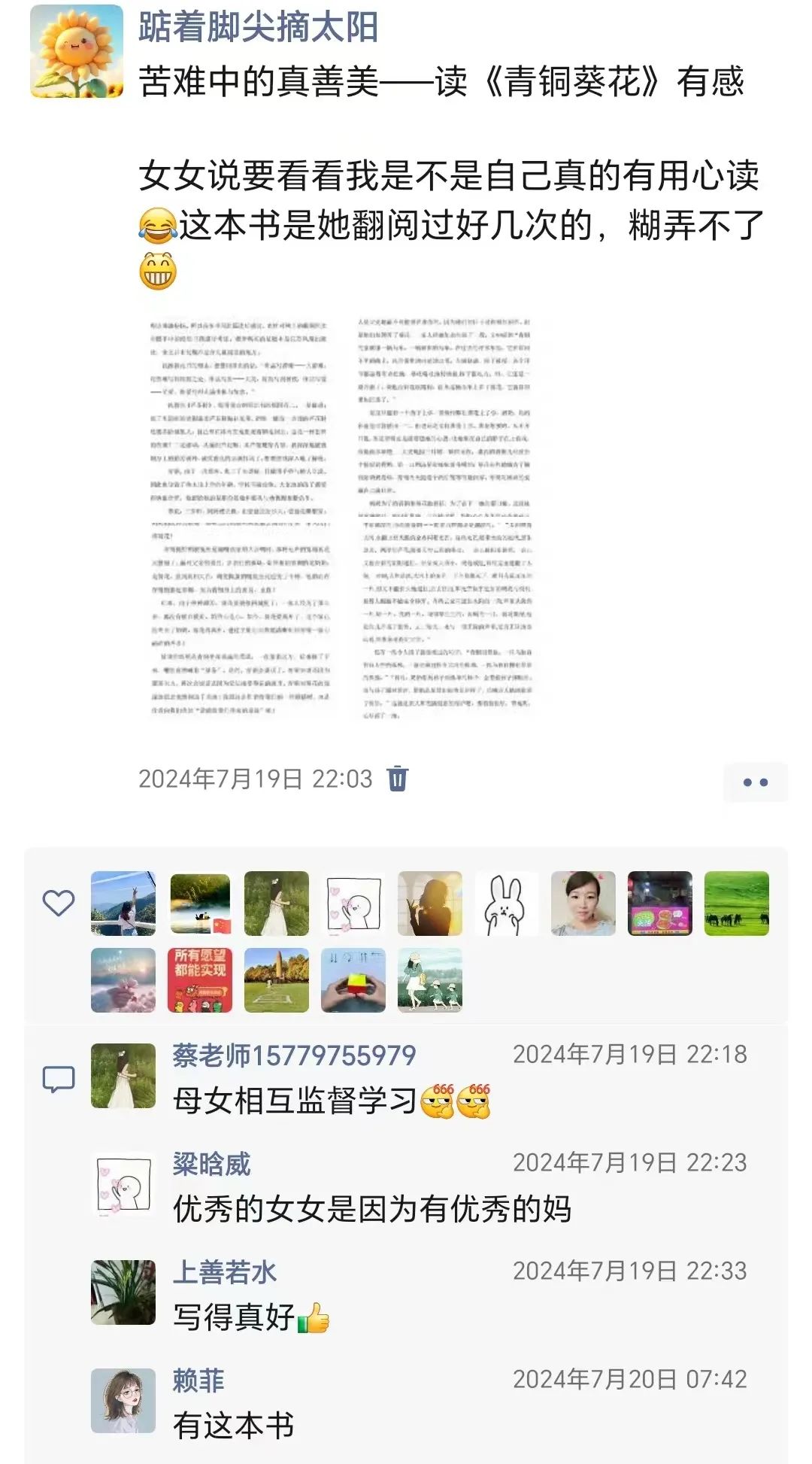View the liker with the horses on grassland avatar
The width and height of the screenshot is (812, 1464).
(x=736, y=904)
